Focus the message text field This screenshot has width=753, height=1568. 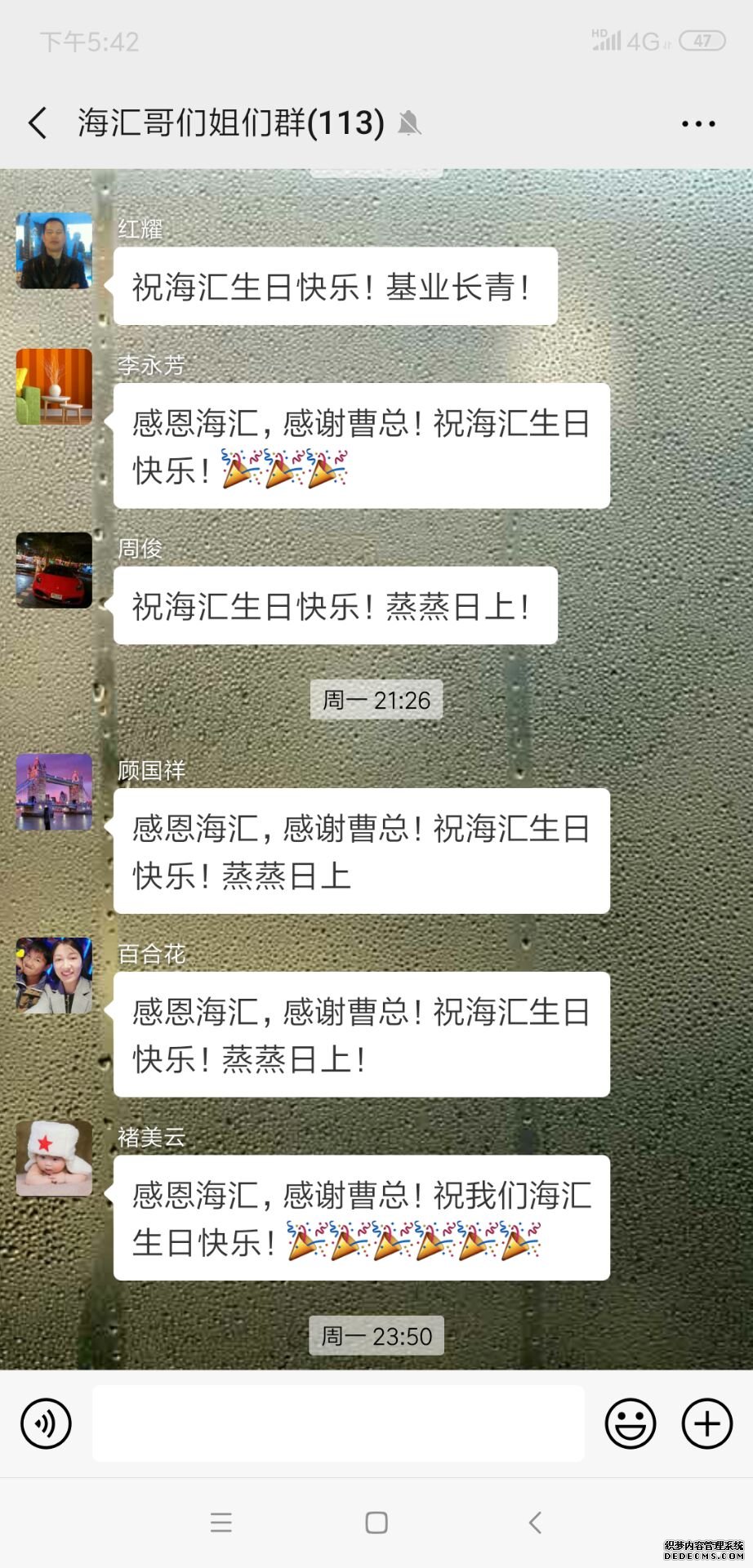pyautogui.click(x=338, y=1424)
